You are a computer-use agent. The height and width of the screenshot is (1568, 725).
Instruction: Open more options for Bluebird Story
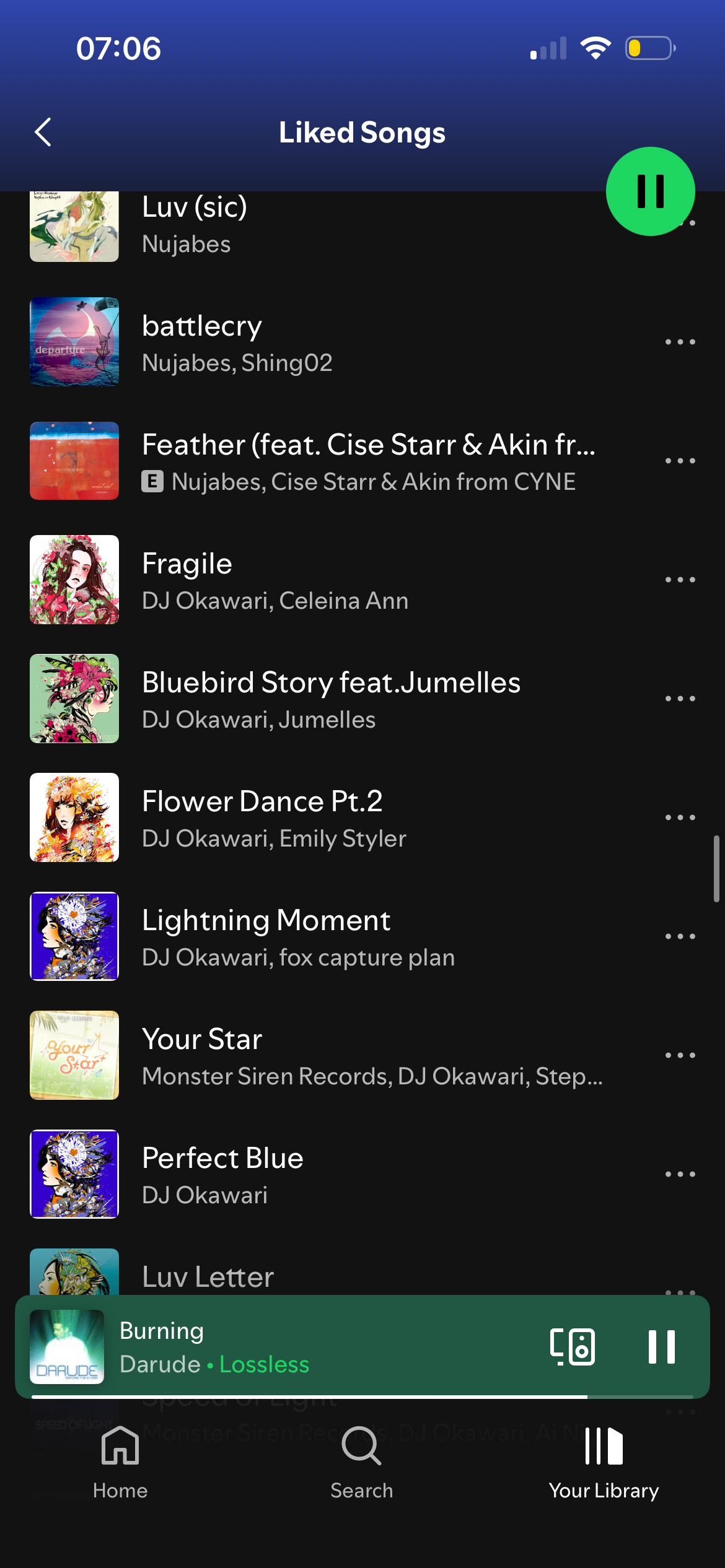680,699
